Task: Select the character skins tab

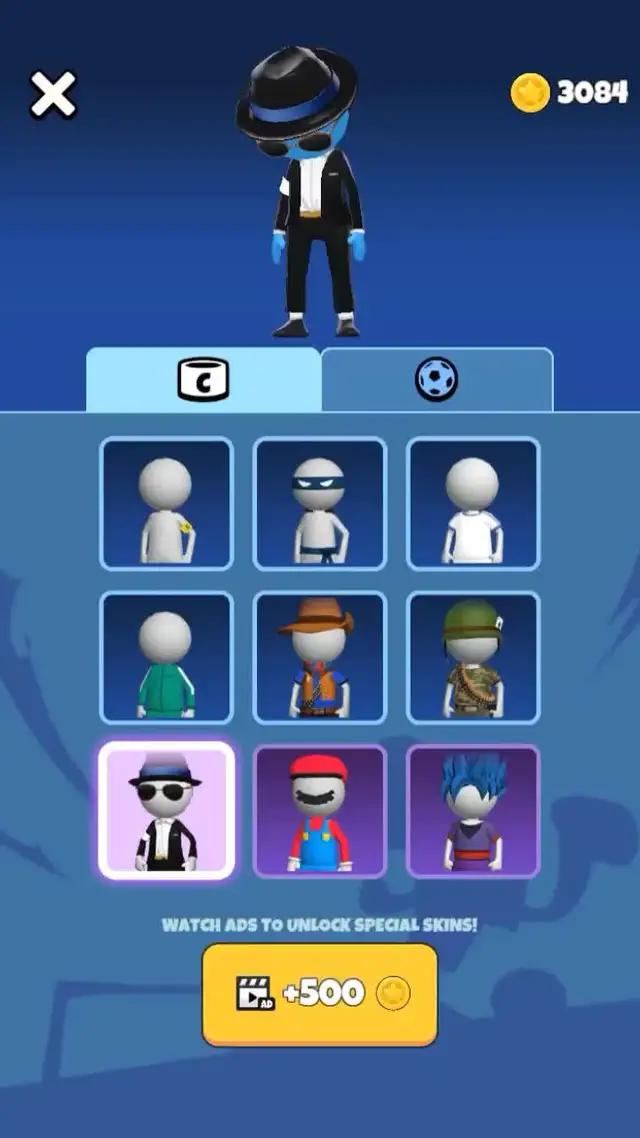Action: pyautogui.click(x=203, y=380)
